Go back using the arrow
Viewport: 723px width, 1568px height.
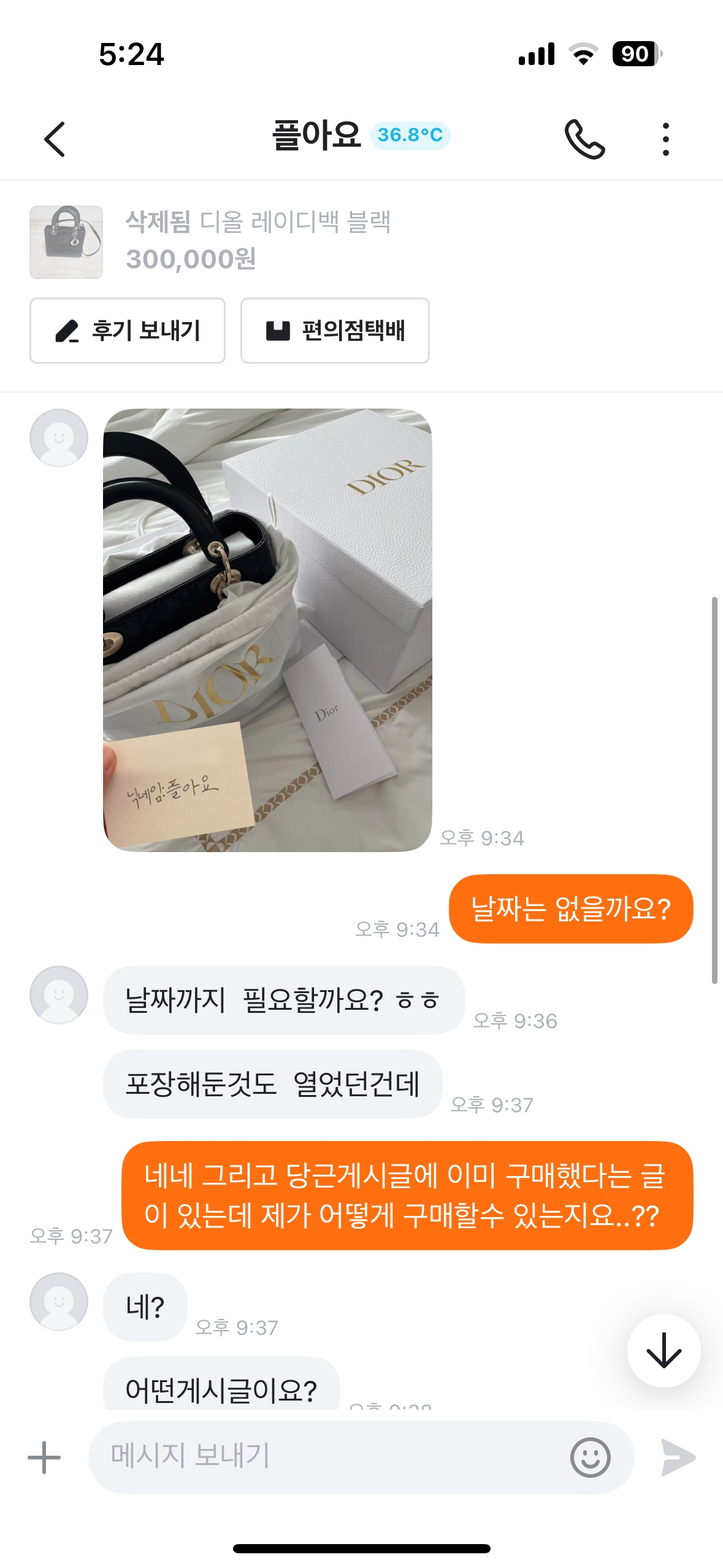pos(55,139)
